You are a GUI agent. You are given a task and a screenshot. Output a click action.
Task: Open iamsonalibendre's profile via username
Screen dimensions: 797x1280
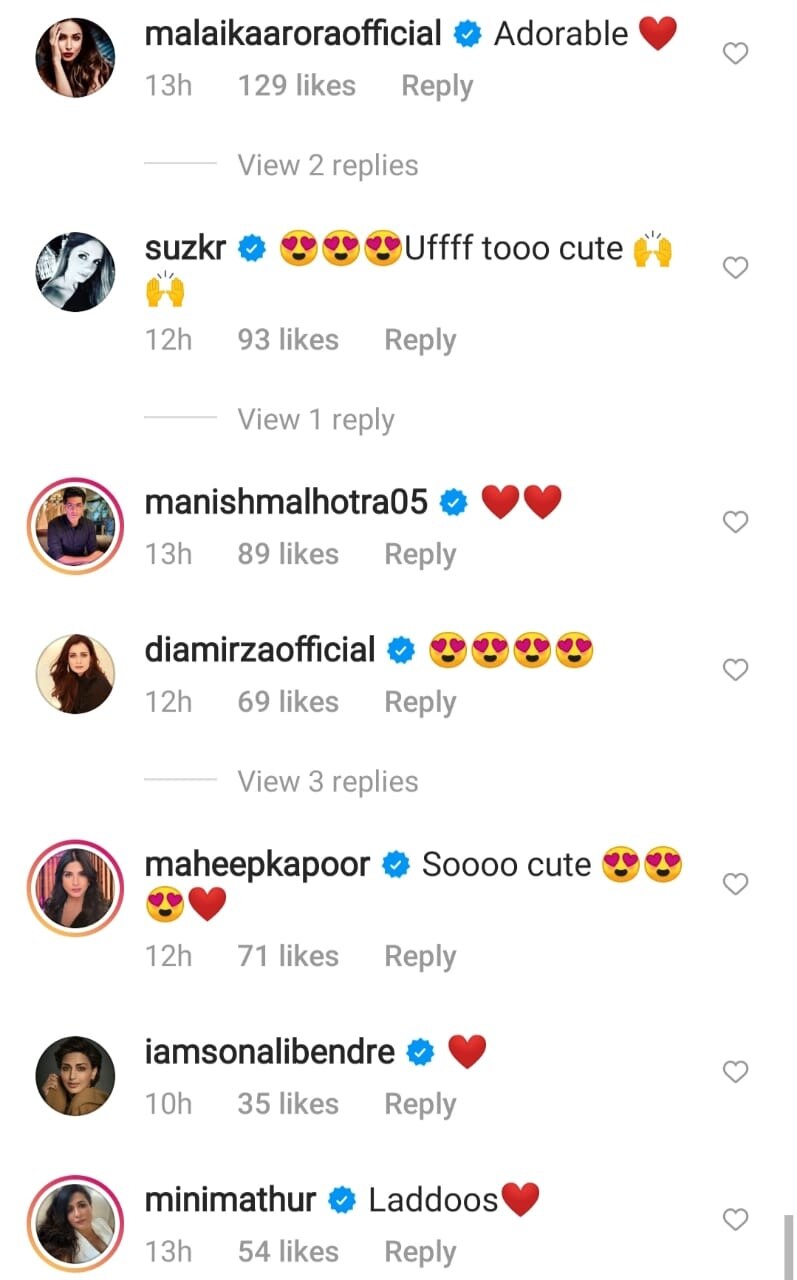click(x=270, y=1052)
